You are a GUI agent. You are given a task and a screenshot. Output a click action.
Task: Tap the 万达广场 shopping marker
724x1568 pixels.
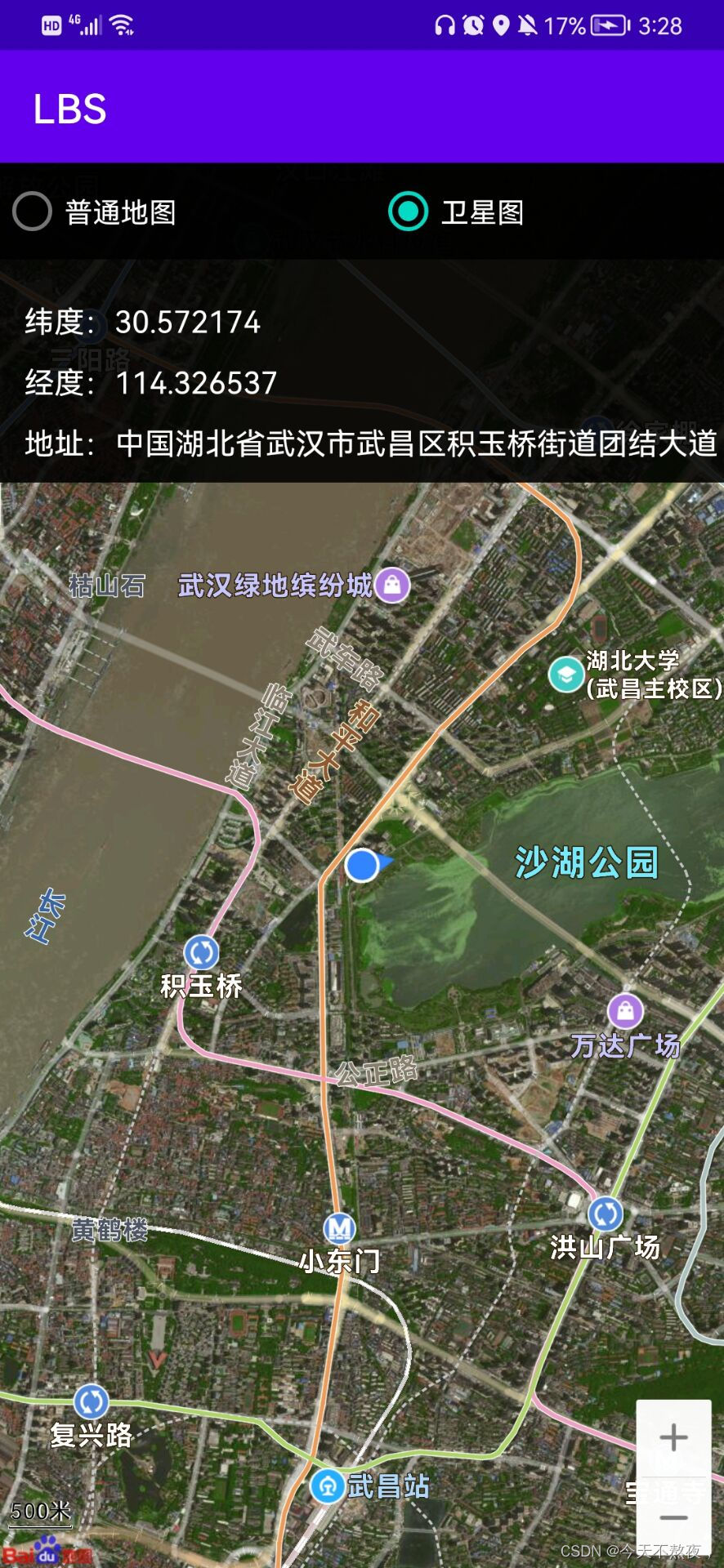(625, 1011)
